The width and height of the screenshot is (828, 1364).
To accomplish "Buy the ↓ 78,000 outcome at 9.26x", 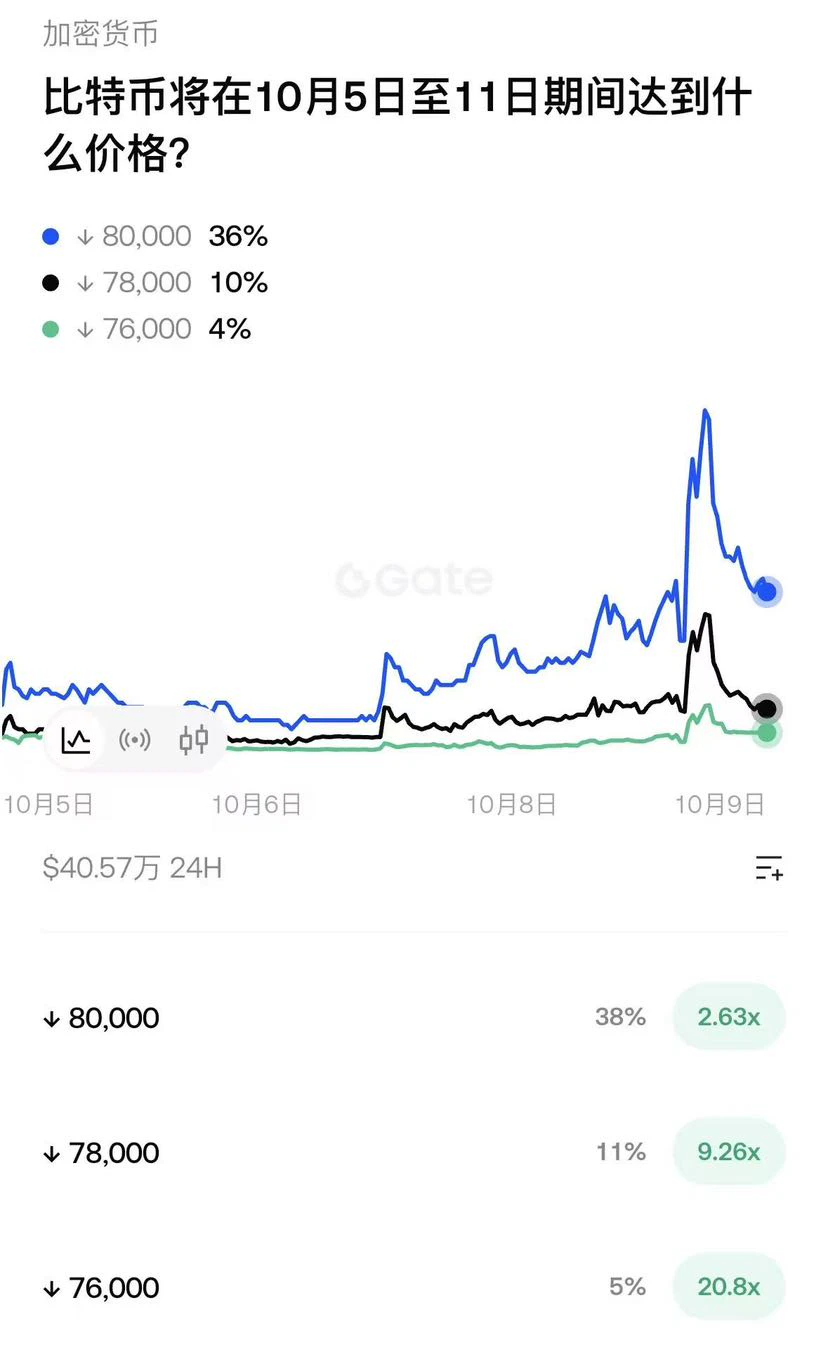I will coord(728,1152).
